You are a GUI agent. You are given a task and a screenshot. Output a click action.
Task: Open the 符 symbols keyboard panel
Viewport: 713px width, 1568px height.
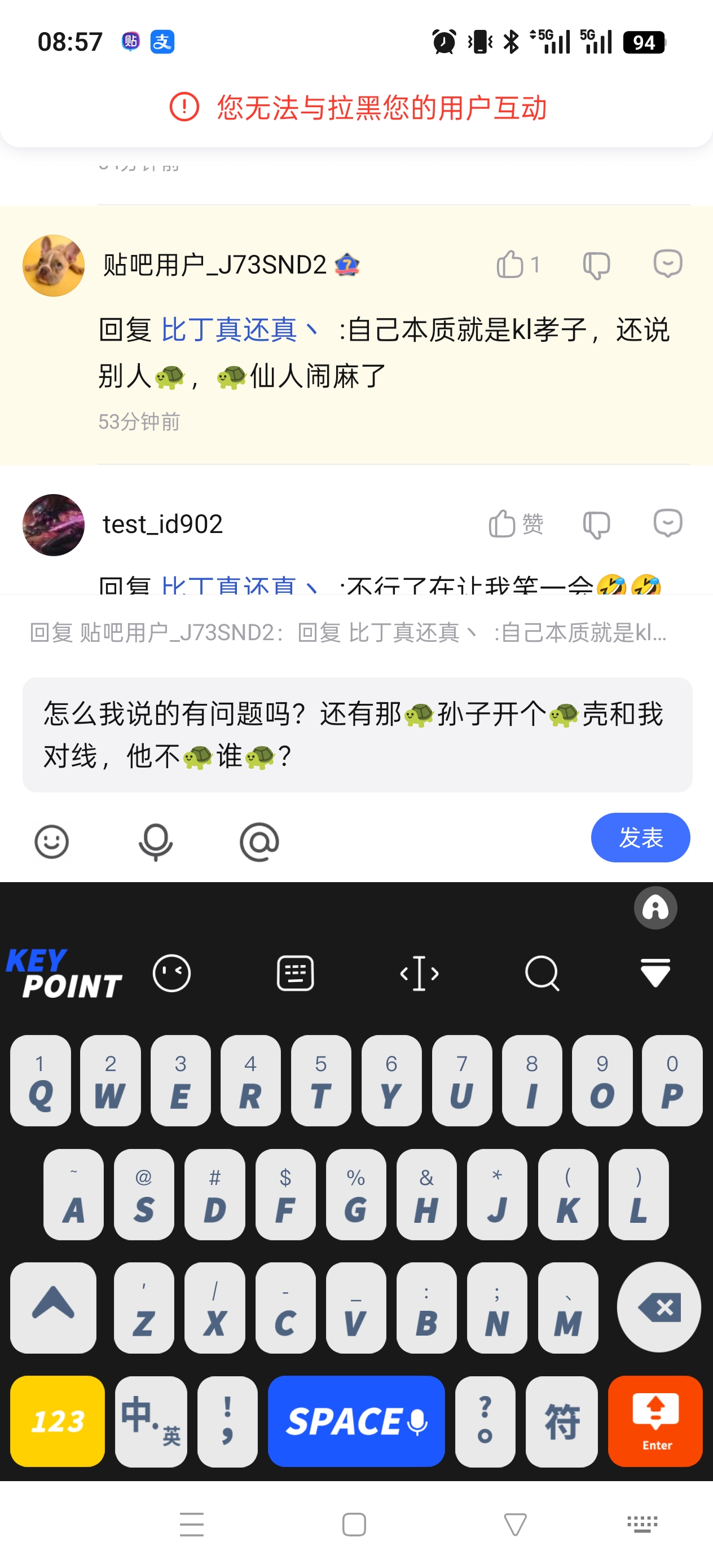pos(561,1421)
